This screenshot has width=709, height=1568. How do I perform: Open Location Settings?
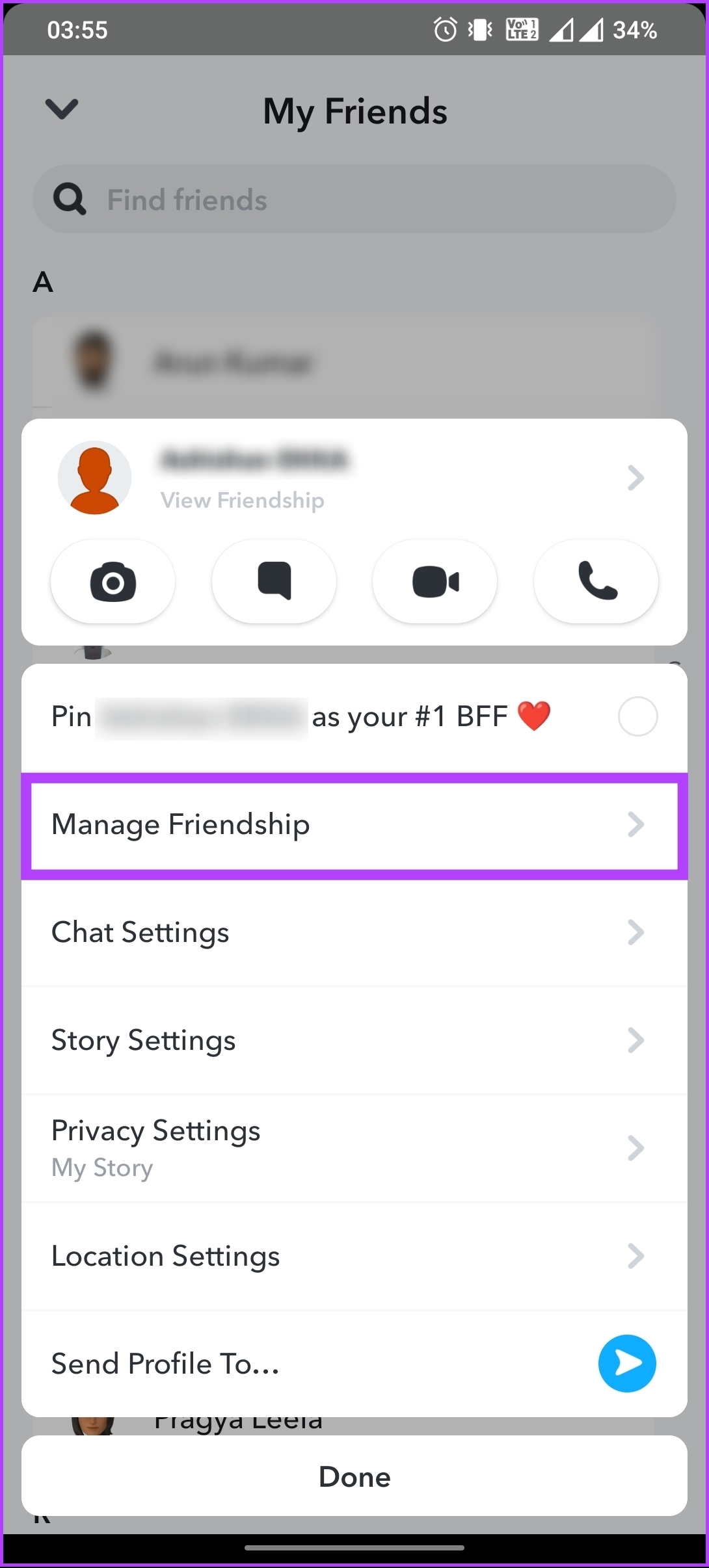[354, 1256]
